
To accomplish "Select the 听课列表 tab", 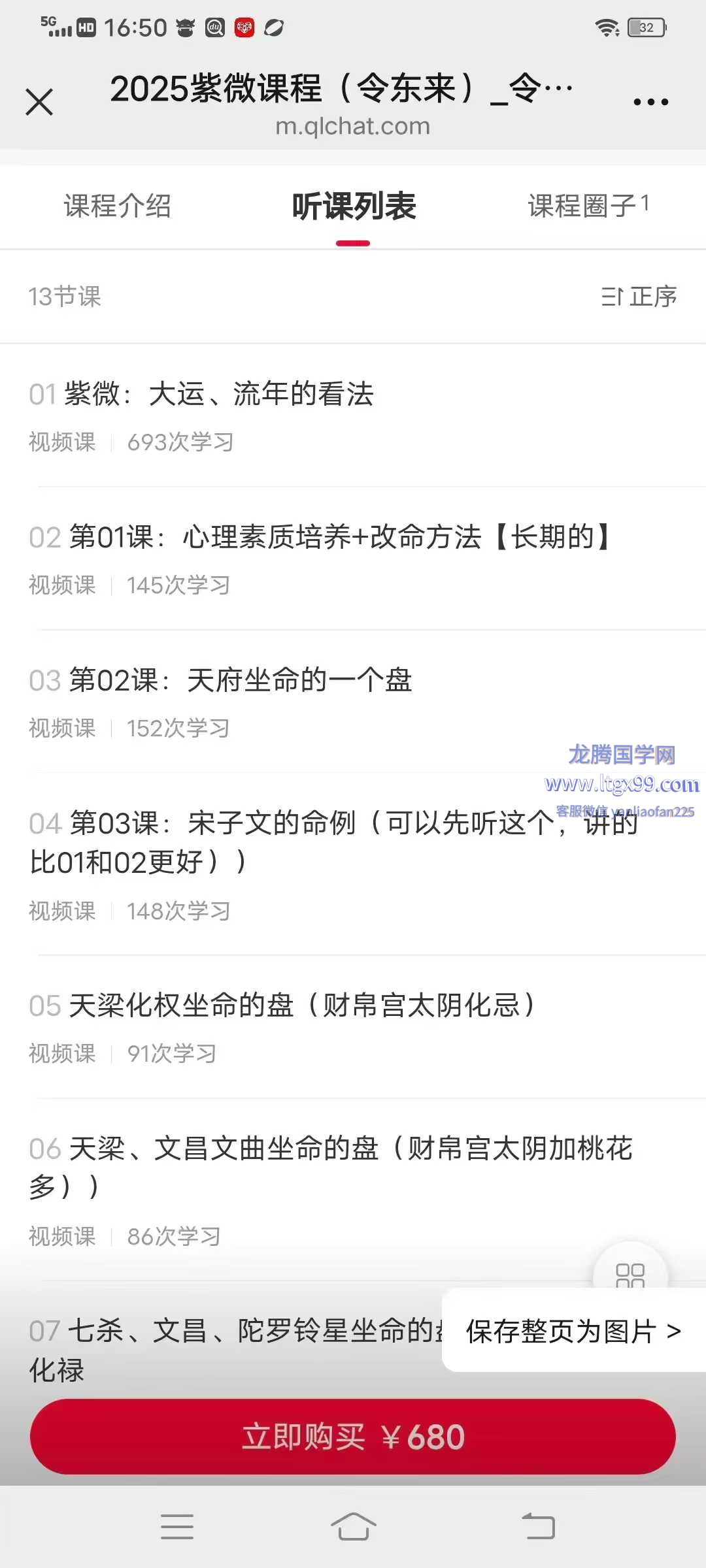I will [x=354, y=206].
